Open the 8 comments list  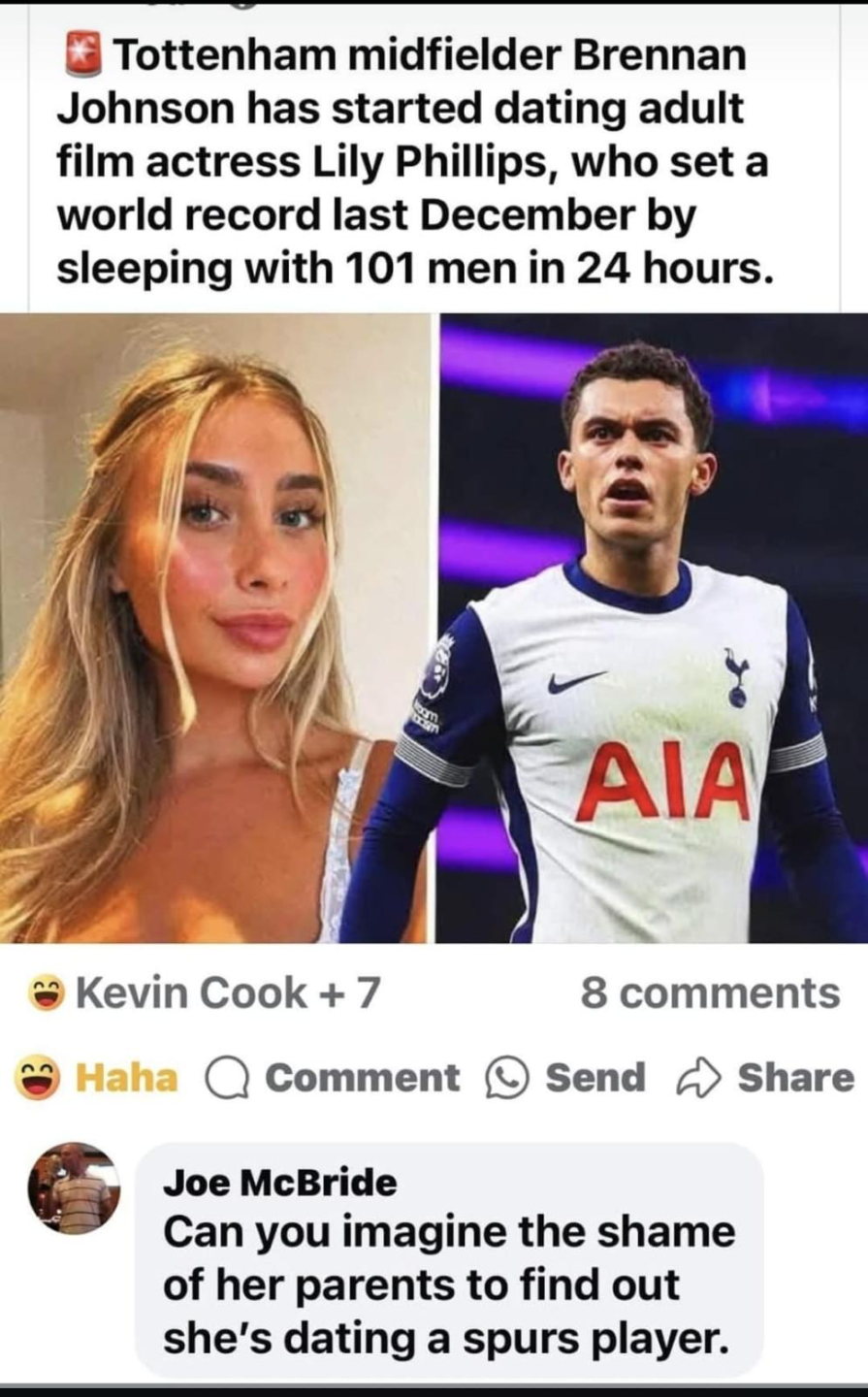pyautogui.click(x=710, y=993)
